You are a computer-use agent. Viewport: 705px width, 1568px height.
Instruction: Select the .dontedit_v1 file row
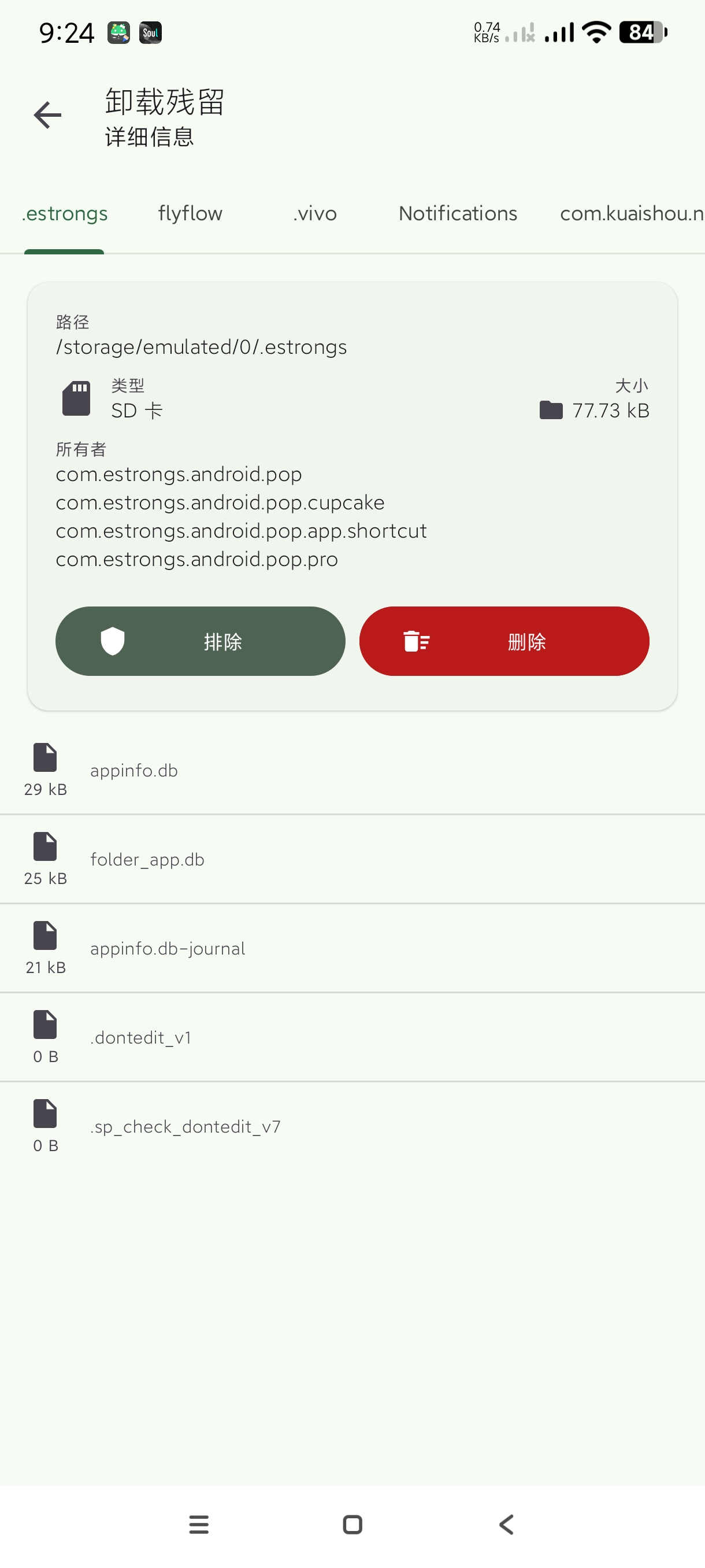tap(352, 1037)
